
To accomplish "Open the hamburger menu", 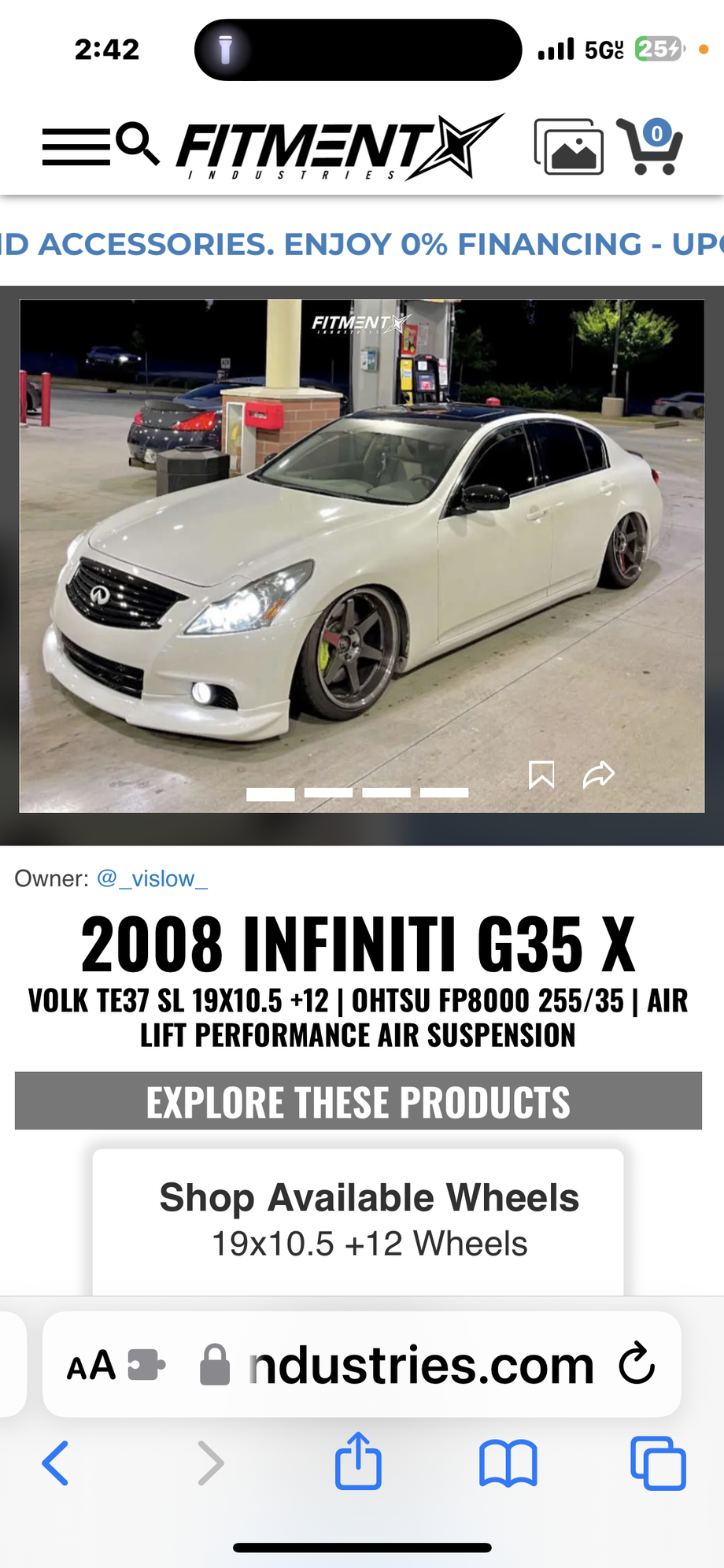I will [x=76, y=147].
